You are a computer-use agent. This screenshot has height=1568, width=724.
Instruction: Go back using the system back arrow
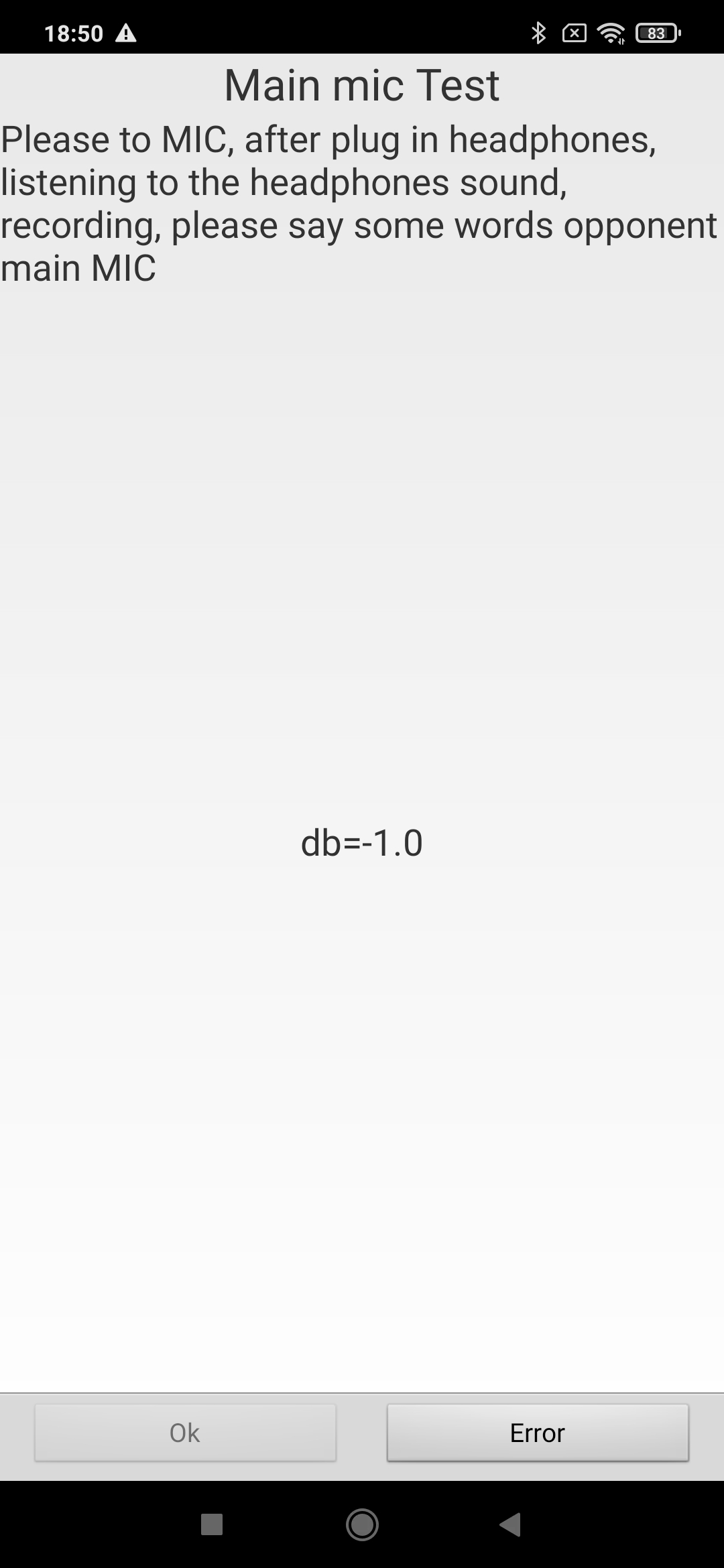point(511,1524)
